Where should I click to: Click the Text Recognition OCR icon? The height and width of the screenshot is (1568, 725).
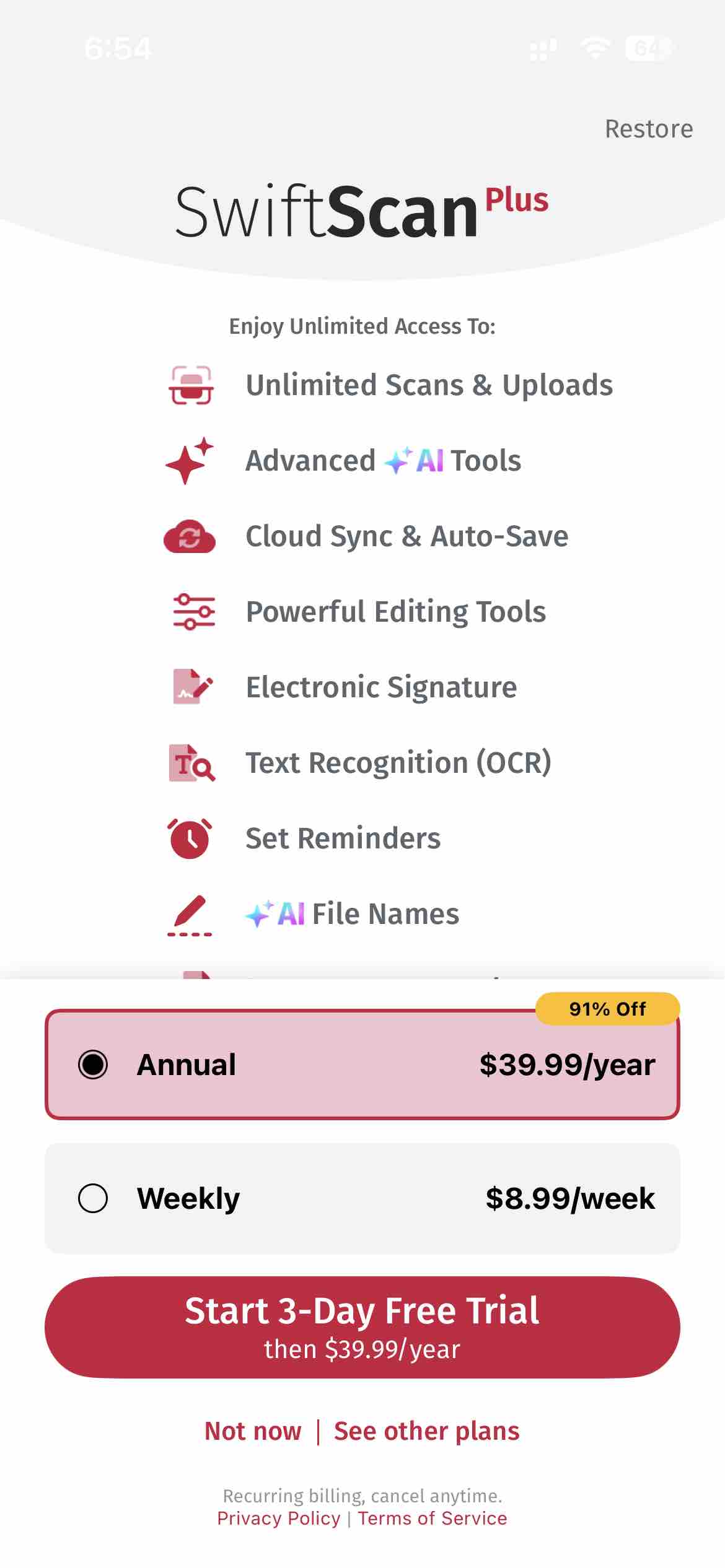click(x=190, y=762)
